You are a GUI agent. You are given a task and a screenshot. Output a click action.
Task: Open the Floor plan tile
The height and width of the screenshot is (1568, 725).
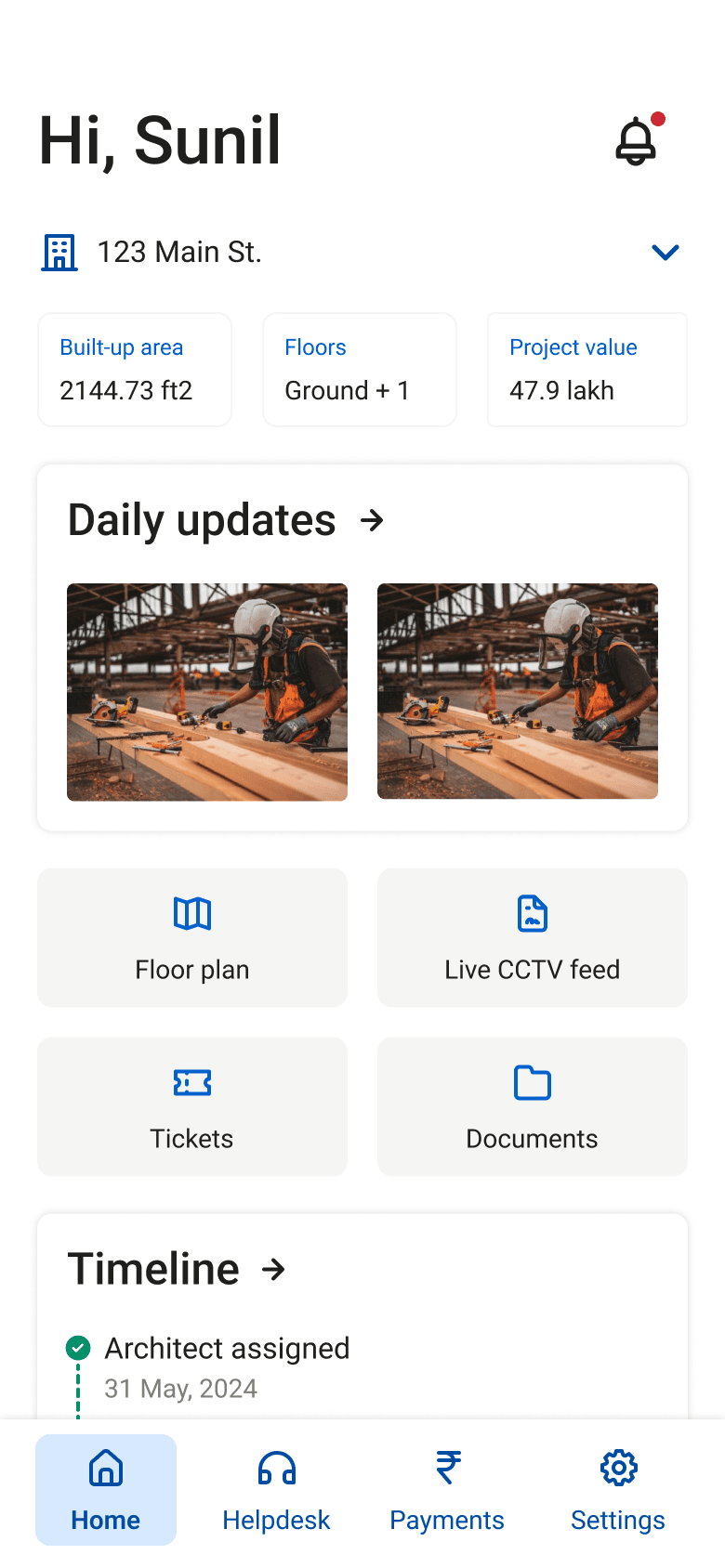[x=192, y=937]
